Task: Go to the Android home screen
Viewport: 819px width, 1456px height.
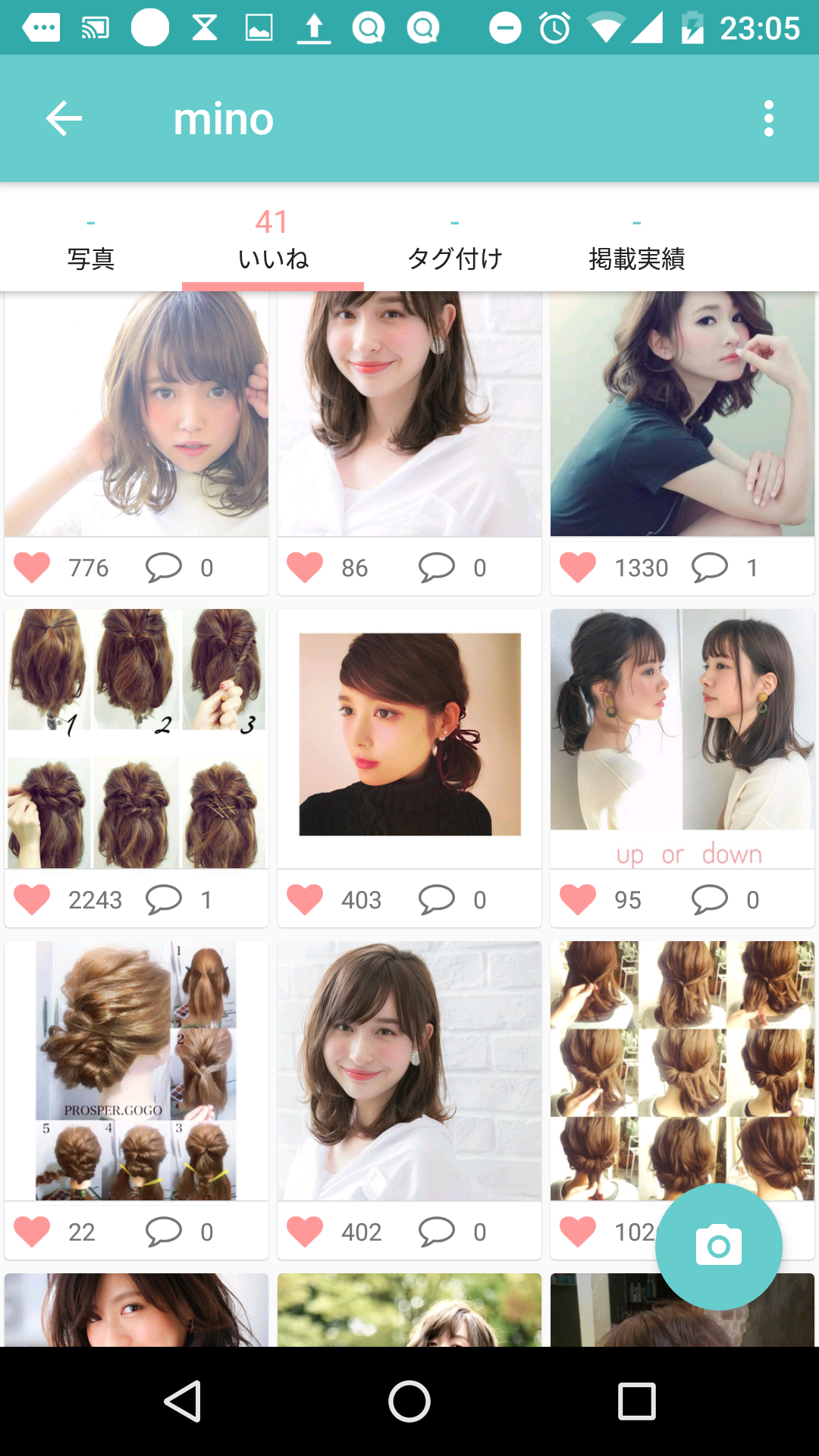Action: click(409, 1401)
